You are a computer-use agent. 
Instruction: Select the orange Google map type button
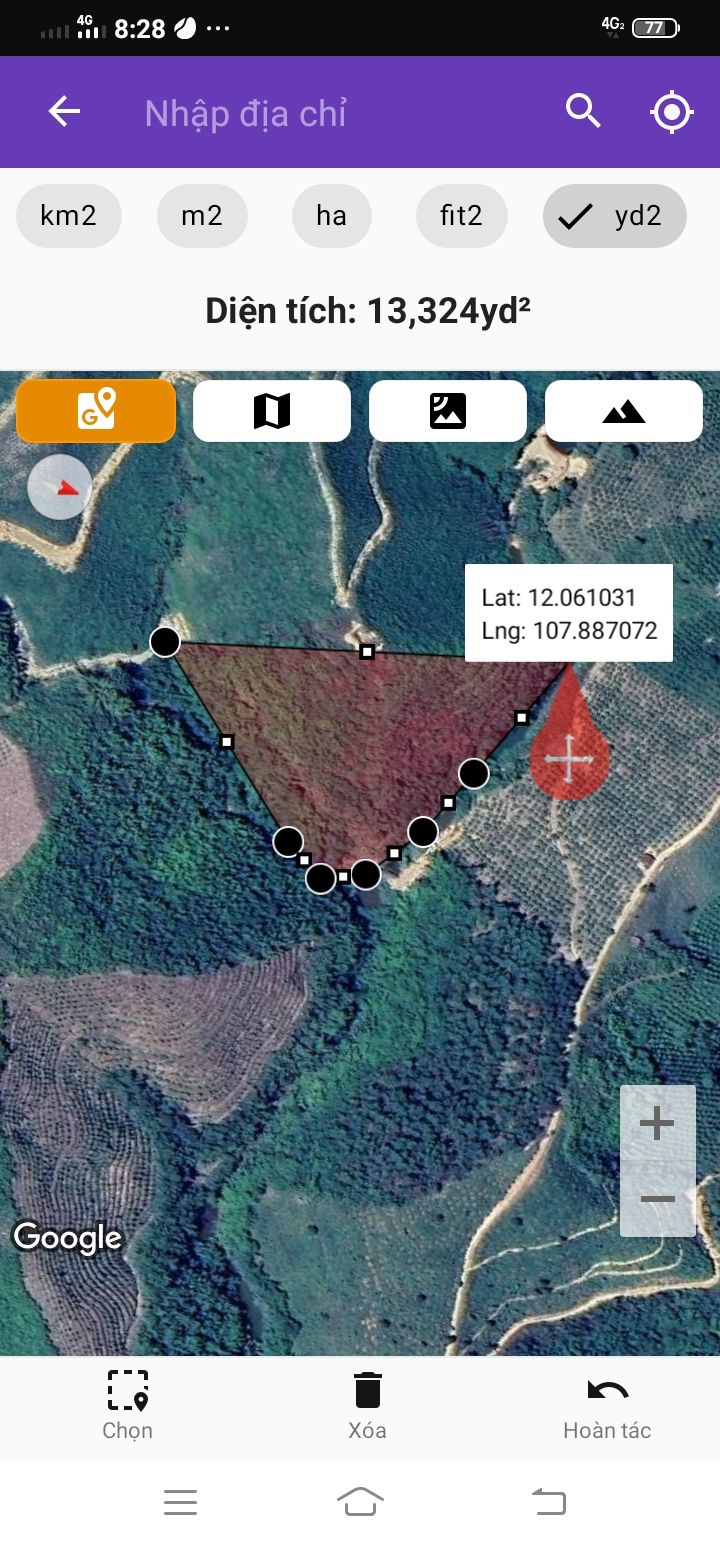pyautogui.click(x=96, y=410)
